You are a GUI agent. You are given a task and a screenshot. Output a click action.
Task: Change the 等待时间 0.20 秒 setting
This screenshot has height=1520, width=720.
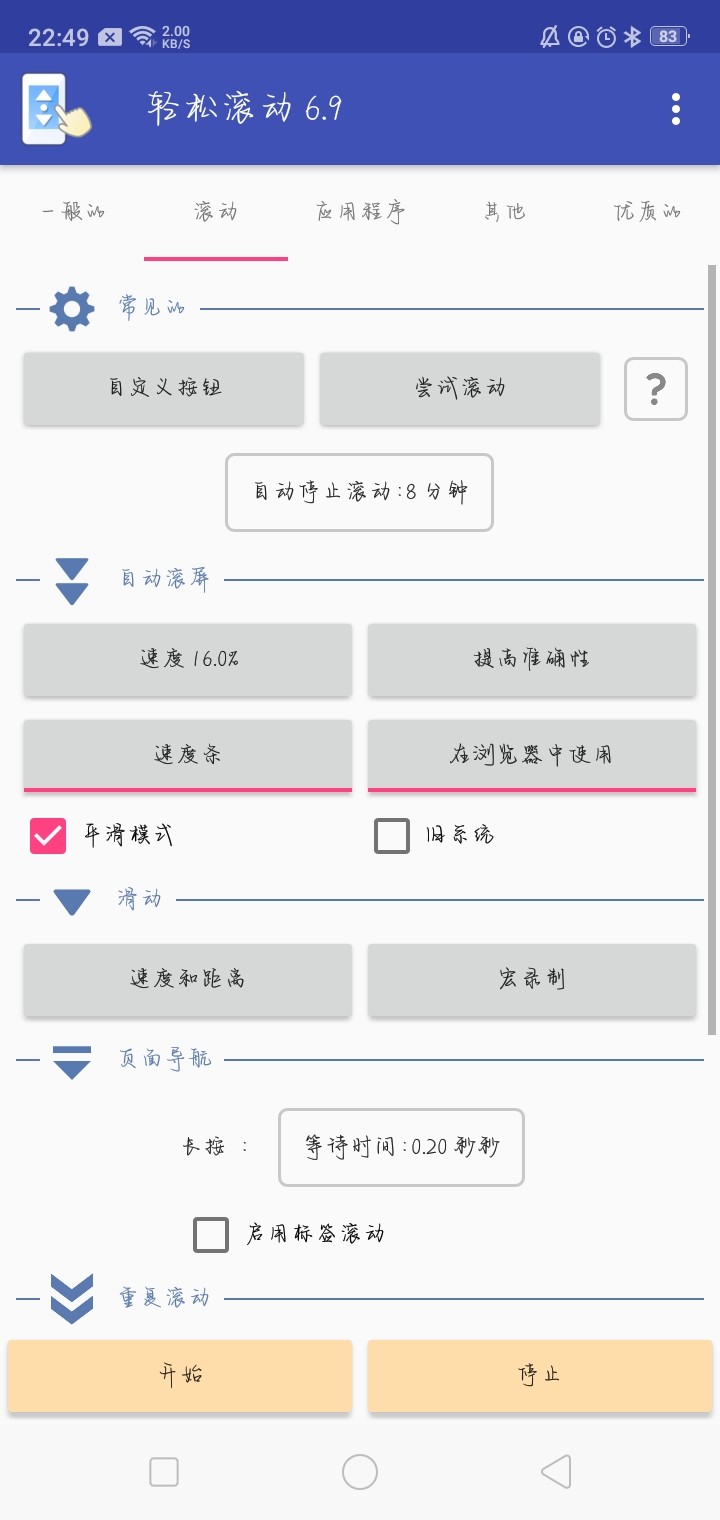click(x=401, y=1147)
